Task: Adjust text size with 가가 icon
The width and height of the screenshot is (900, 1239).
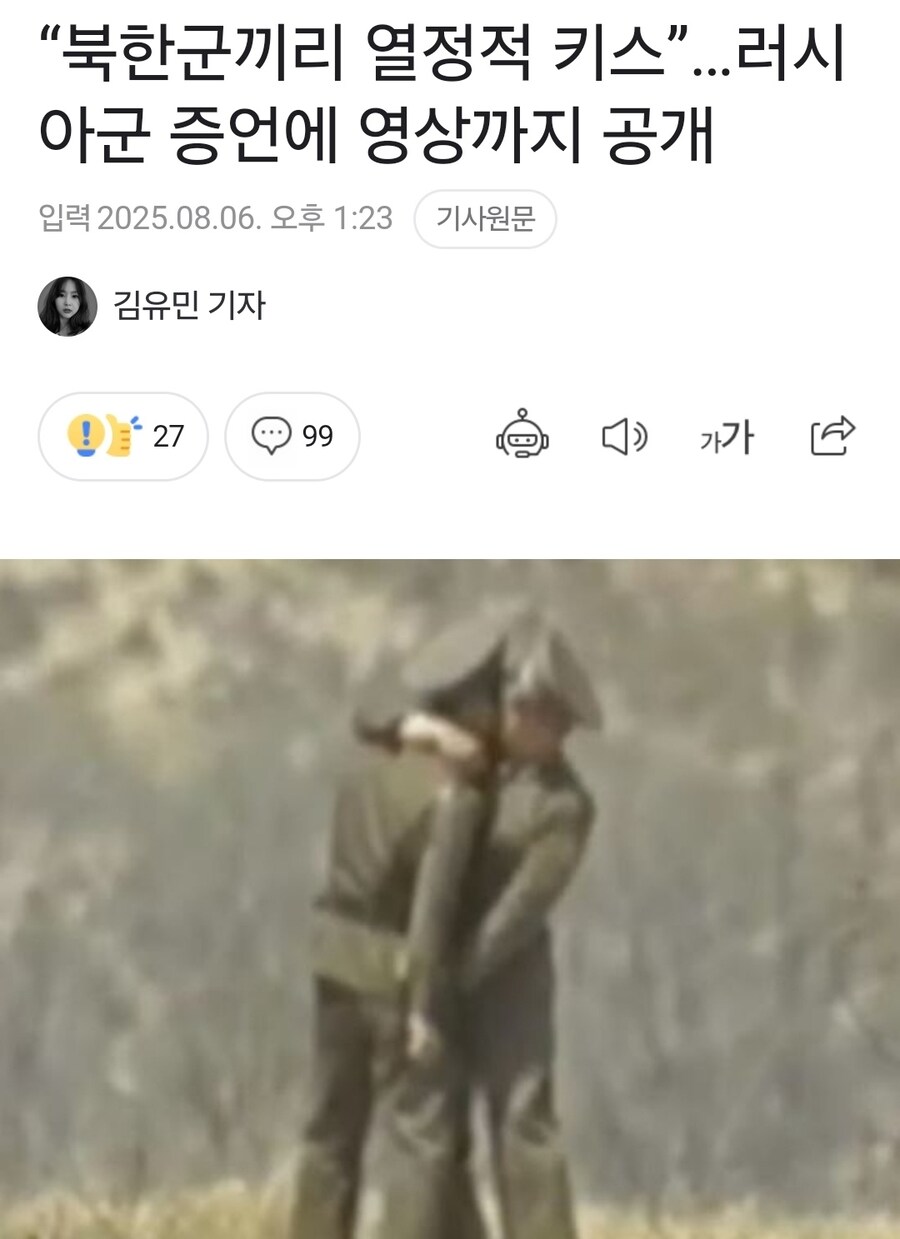Action: click(x=727, y=437)
